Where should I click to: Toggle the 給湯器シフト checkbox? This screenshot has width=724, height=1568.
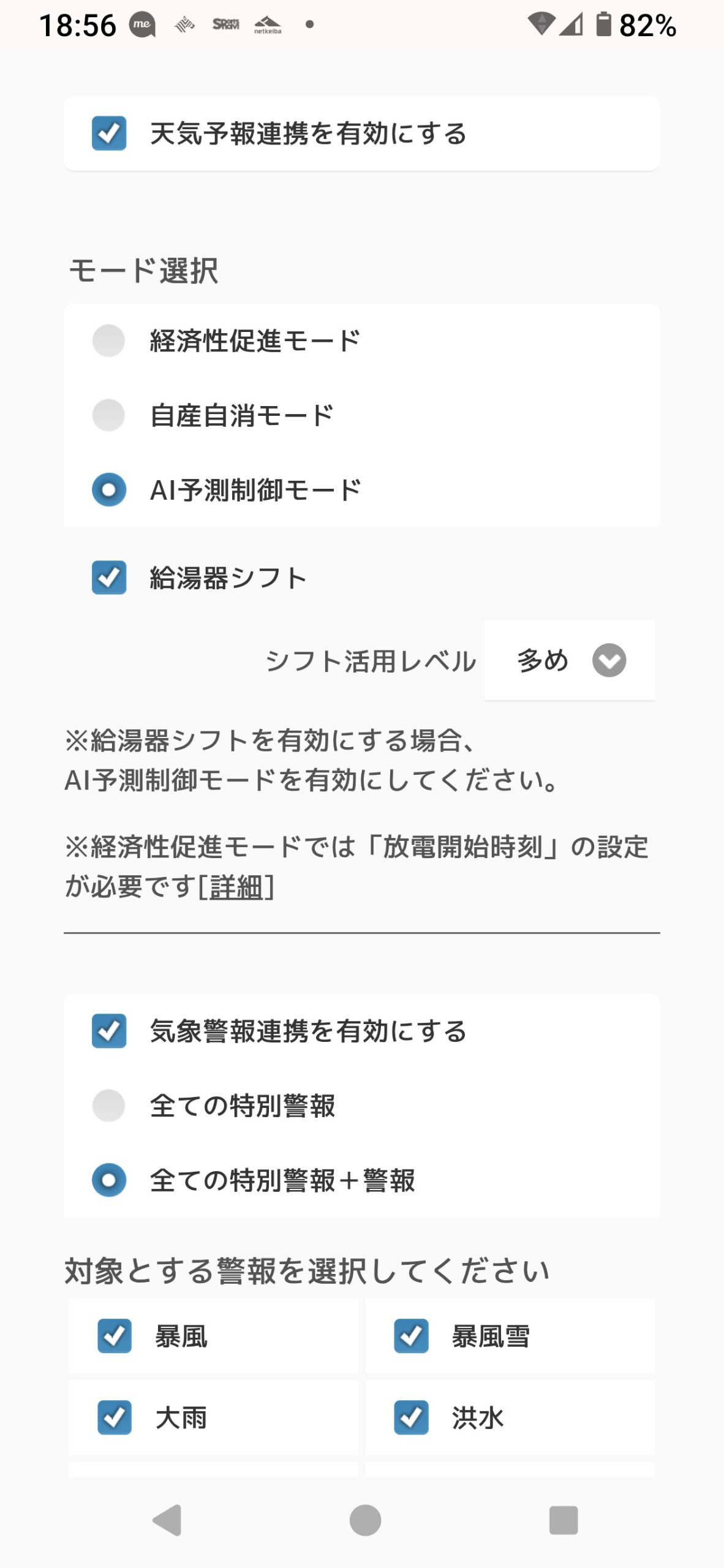(109, 578)
